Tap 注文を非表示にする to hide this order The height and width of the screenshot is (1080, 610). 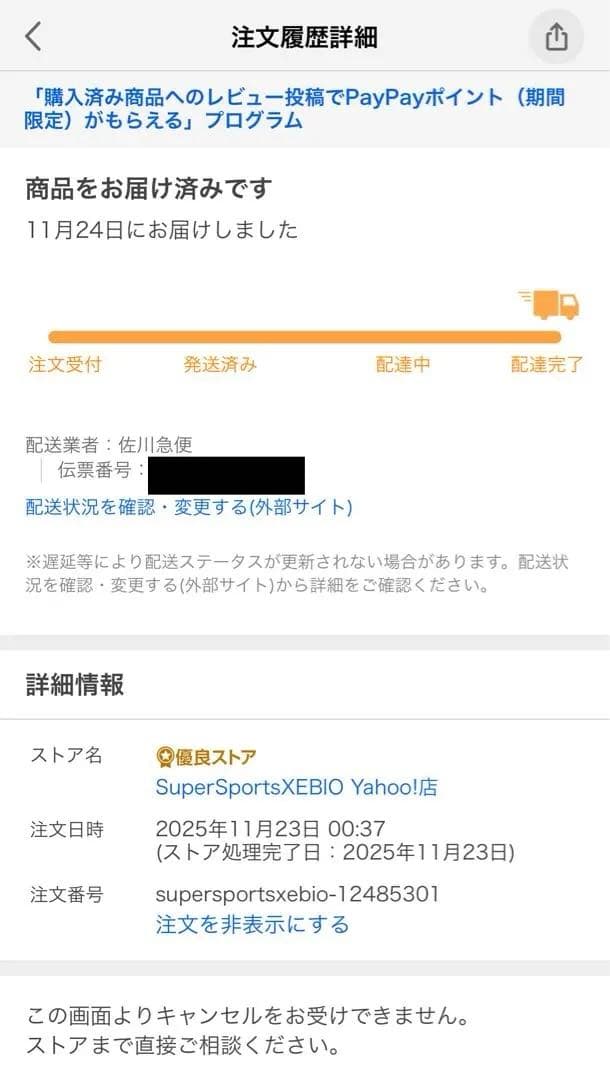click(x=252, y=924)
